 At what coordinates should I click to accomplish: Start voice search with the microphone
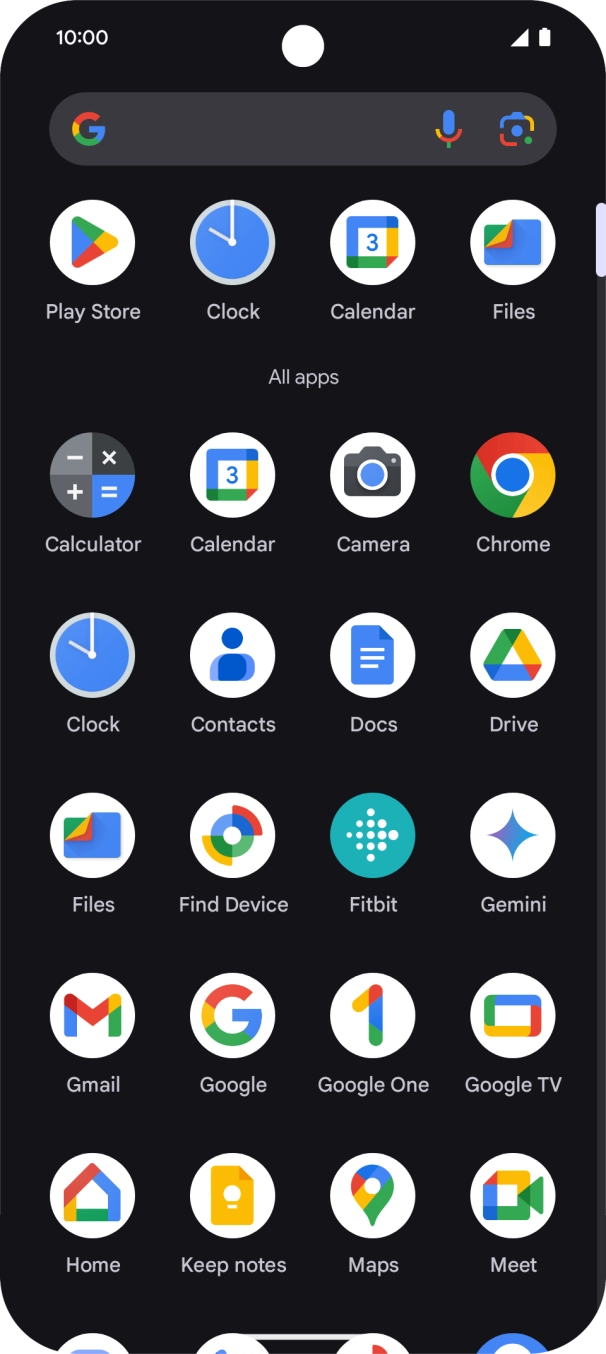click(449, 129)
